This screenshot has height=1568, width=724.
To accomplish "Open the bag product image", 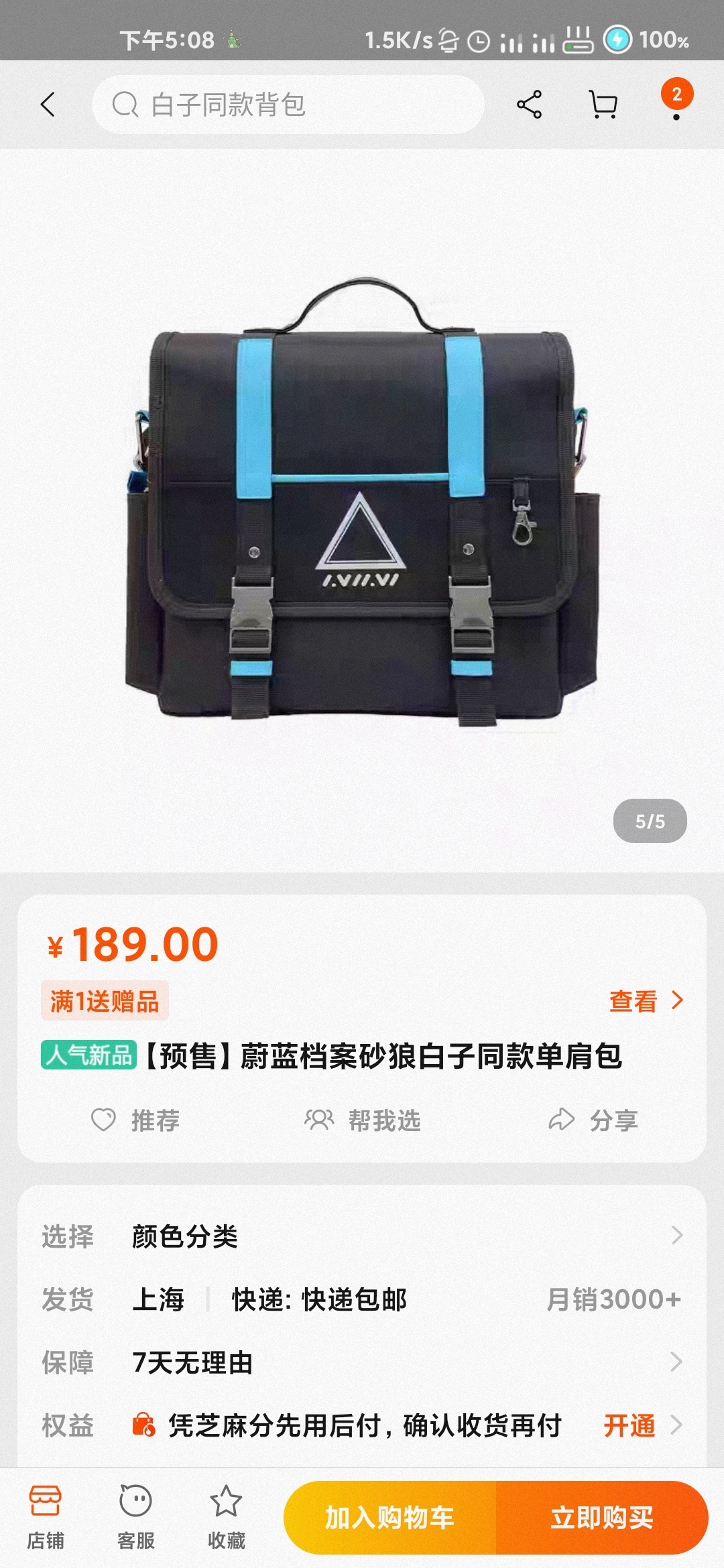I will [x=362, y=509].
